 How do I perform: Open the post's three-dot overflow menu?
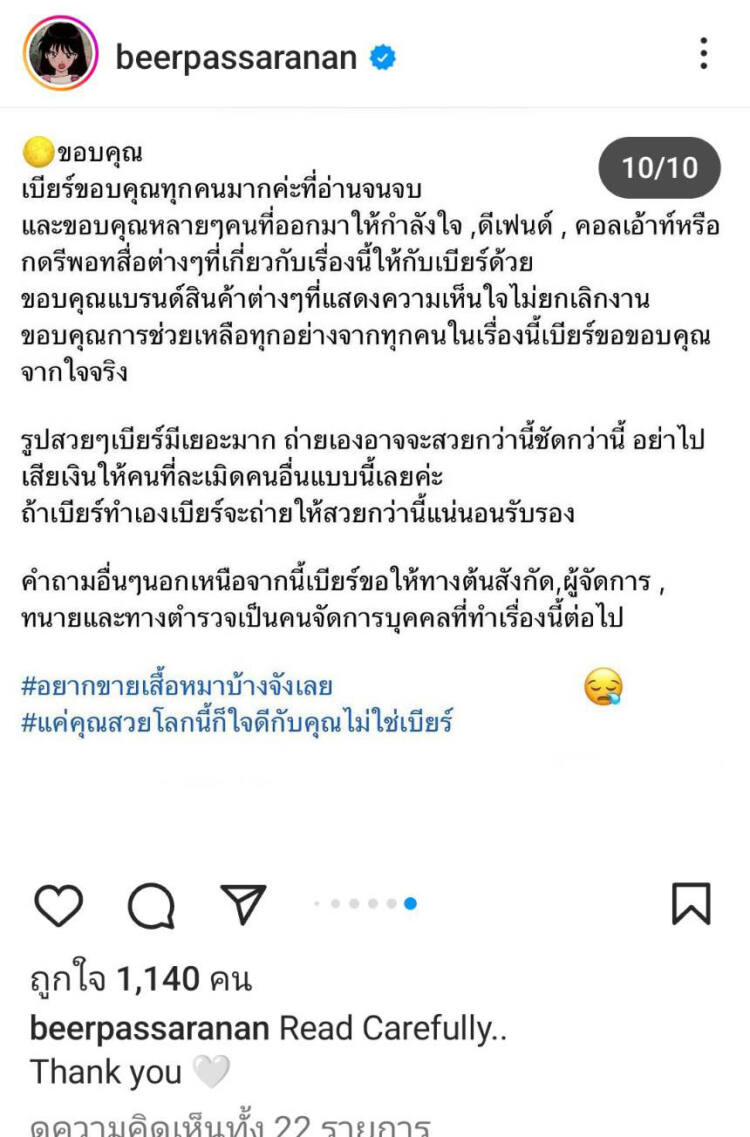704,53
